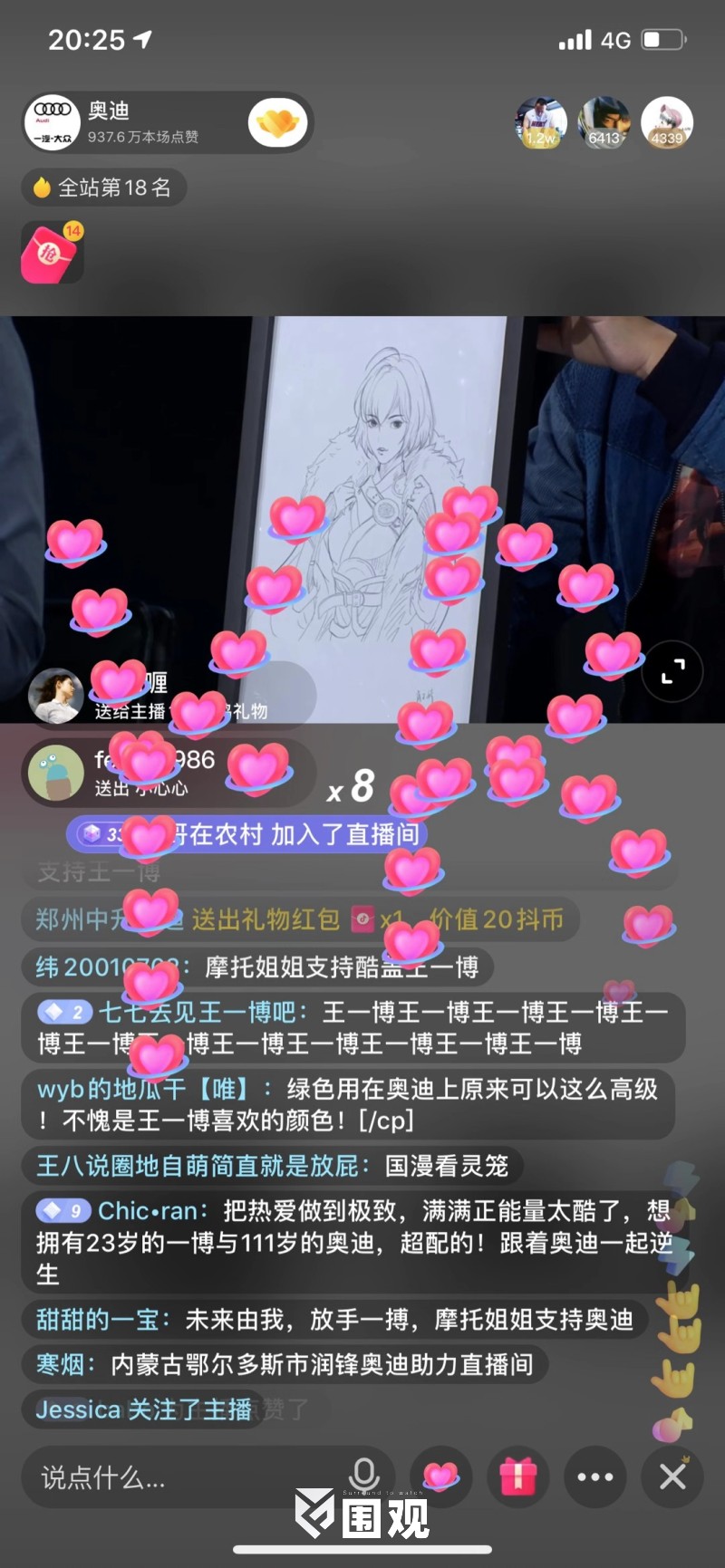The image size is (725, 1568).
Task: Send a like with the heart button
Action: click(440, 1477)
